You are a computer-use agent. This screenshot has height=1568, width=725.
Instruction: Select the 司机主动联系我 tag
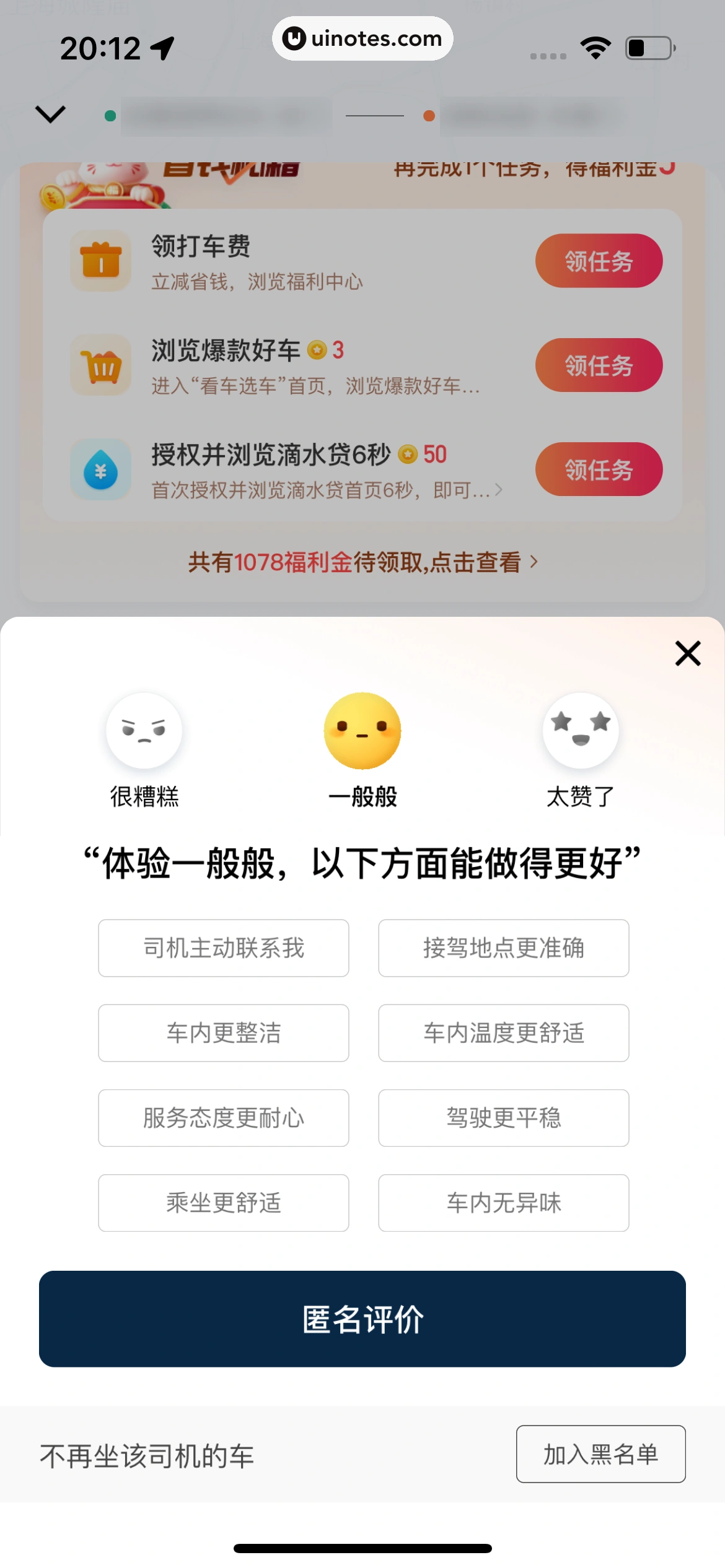click(224, 948)
